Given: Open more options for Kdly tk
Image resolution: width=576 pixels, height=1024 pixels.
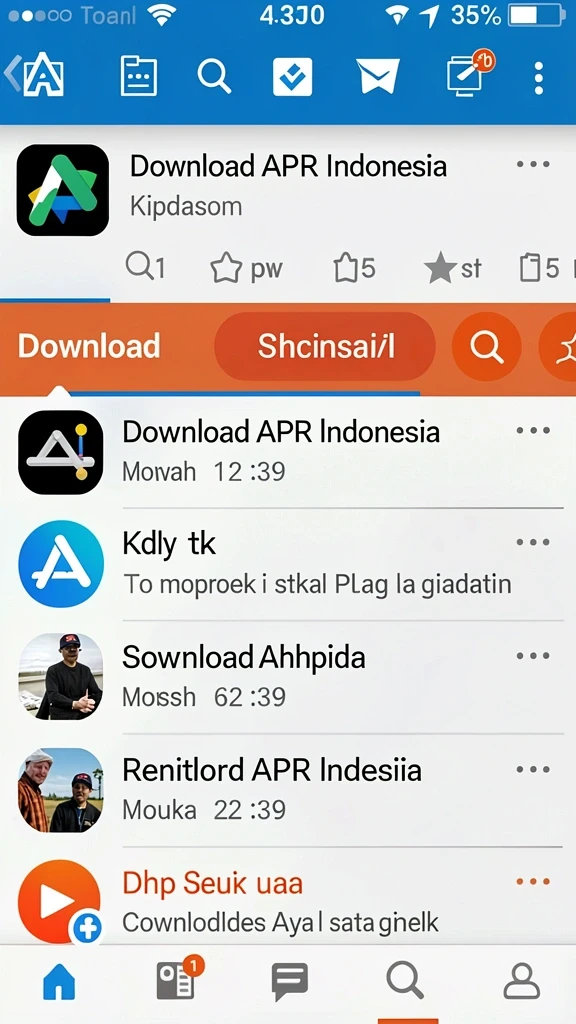Looking at the screenshot, I should tap(533, 542).
